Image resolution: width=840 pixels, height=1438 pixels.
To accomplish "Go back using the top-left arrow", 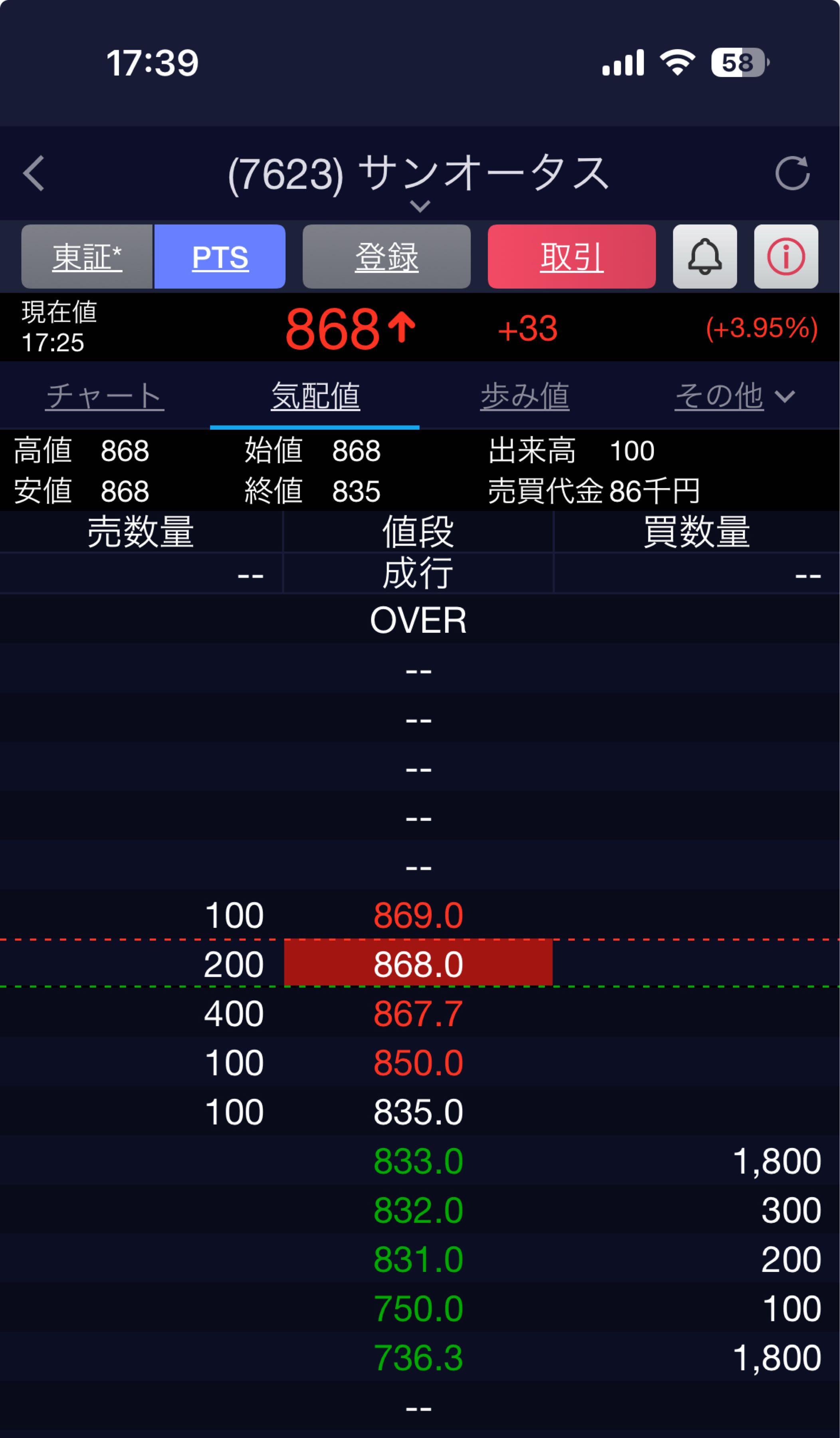I will click(34, 173).
